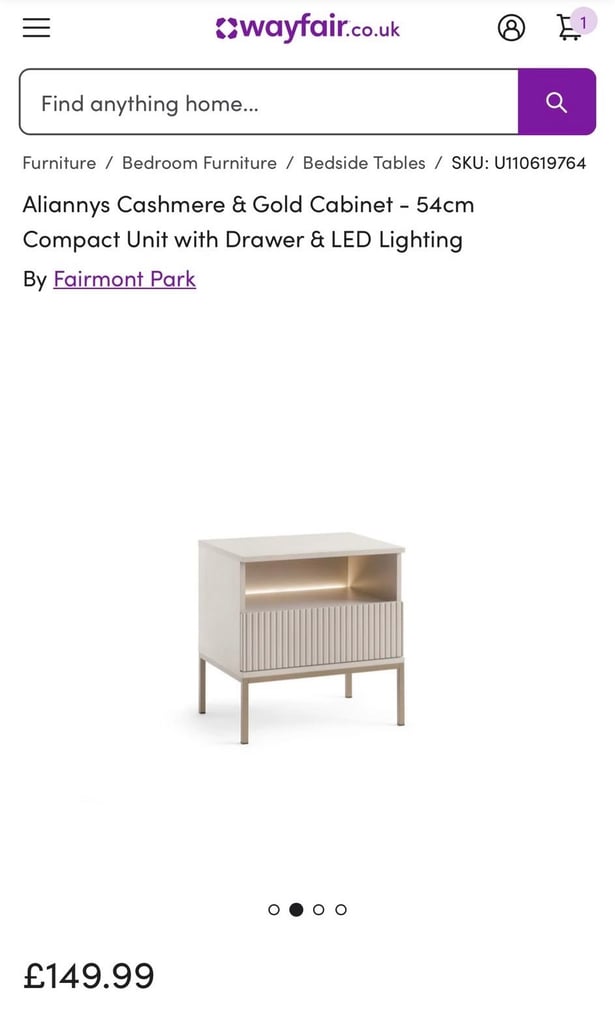Screen dimensions: 615x1024
Task: Tap the purple search button
Action: click(x=556, y=102)
